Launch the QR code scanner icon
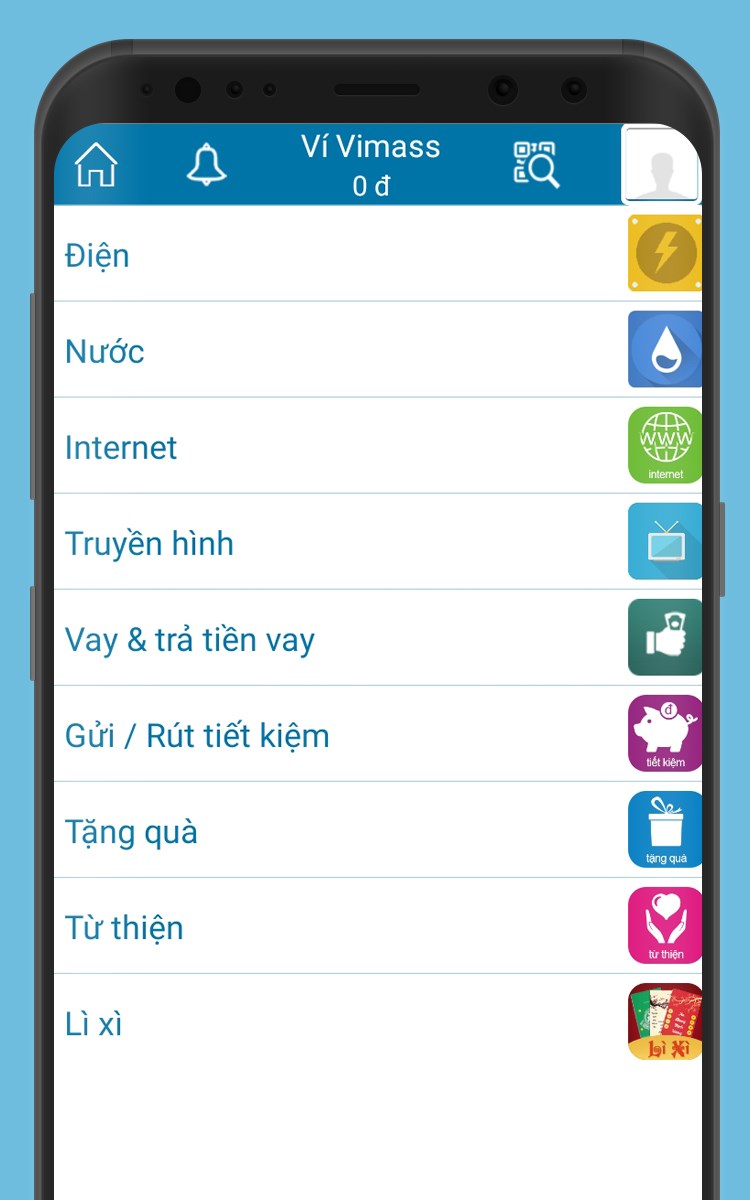 [x=537, y=165]
